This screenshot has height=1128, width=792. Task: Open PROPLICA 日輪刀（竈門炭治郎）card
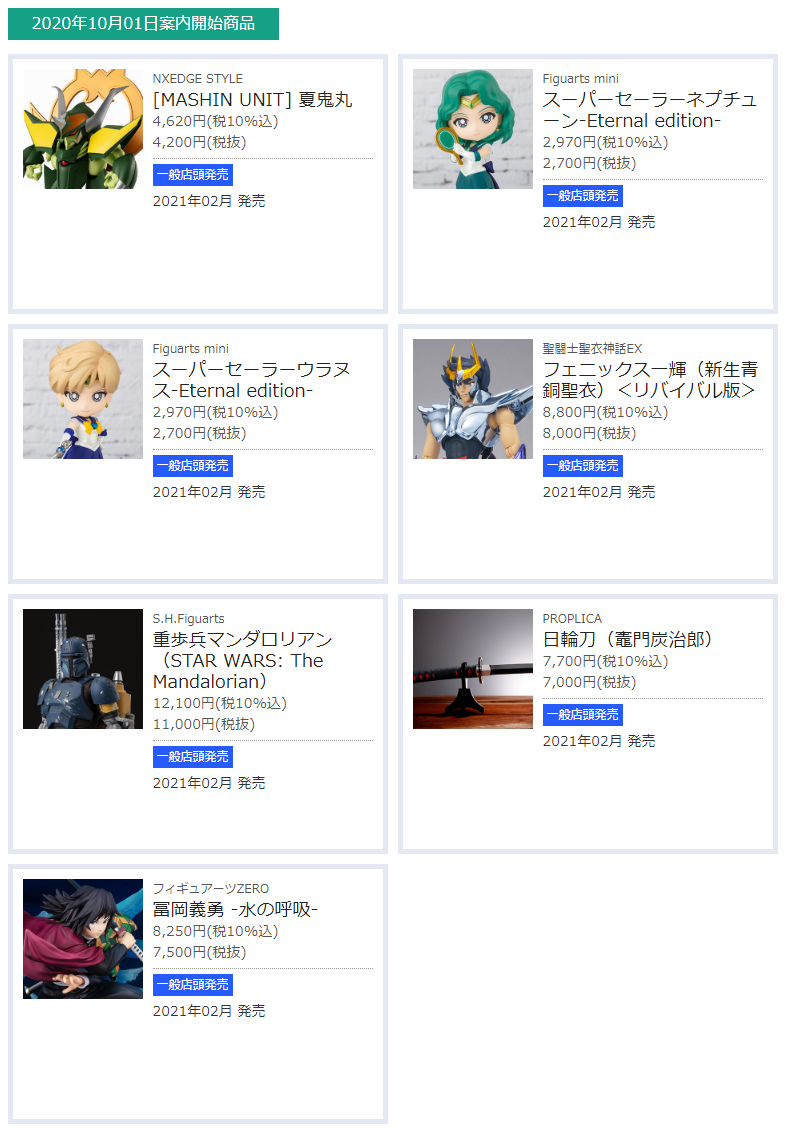pyautogui.click(x=627, y=639)
